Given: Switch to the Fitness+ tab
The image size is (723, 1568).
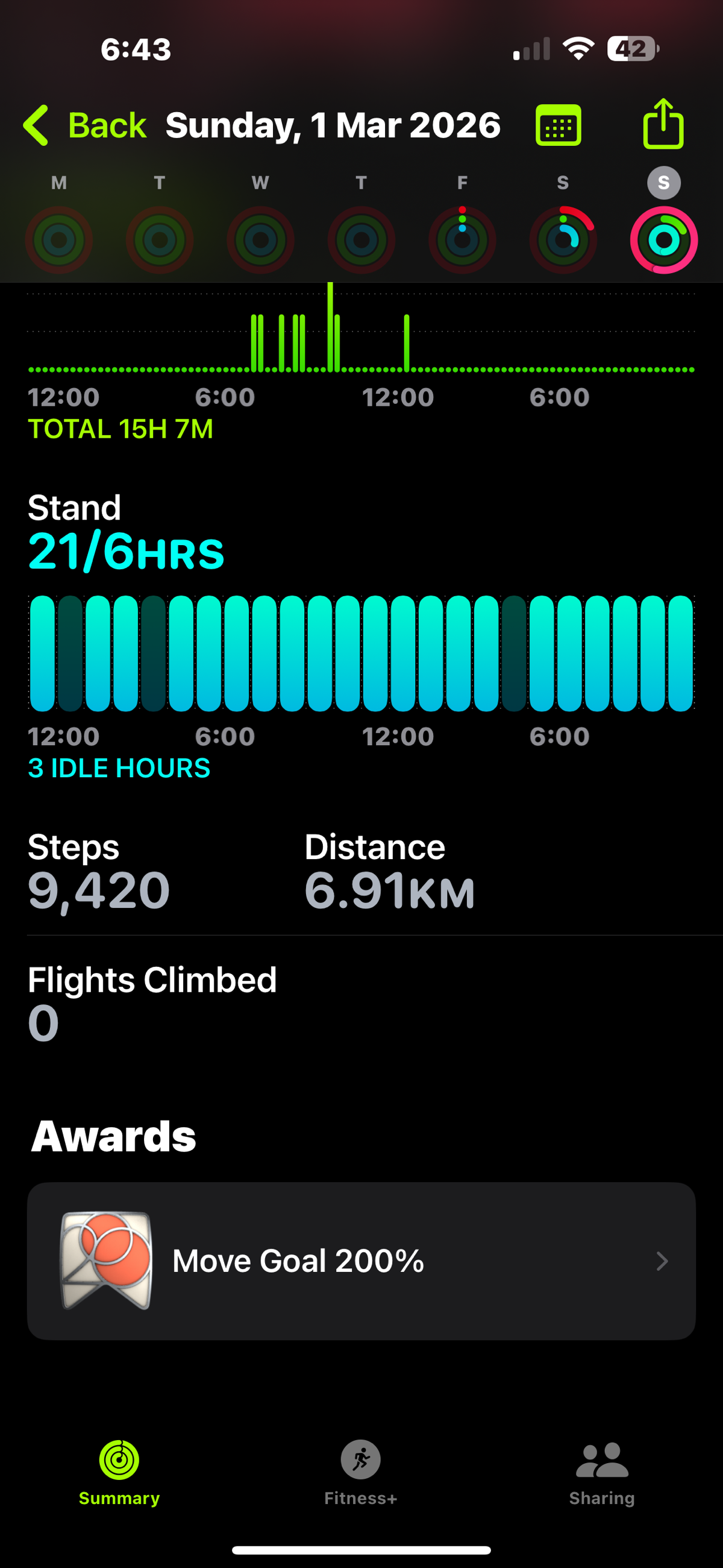Looking at the screenshot, I should coord(361,1471).
